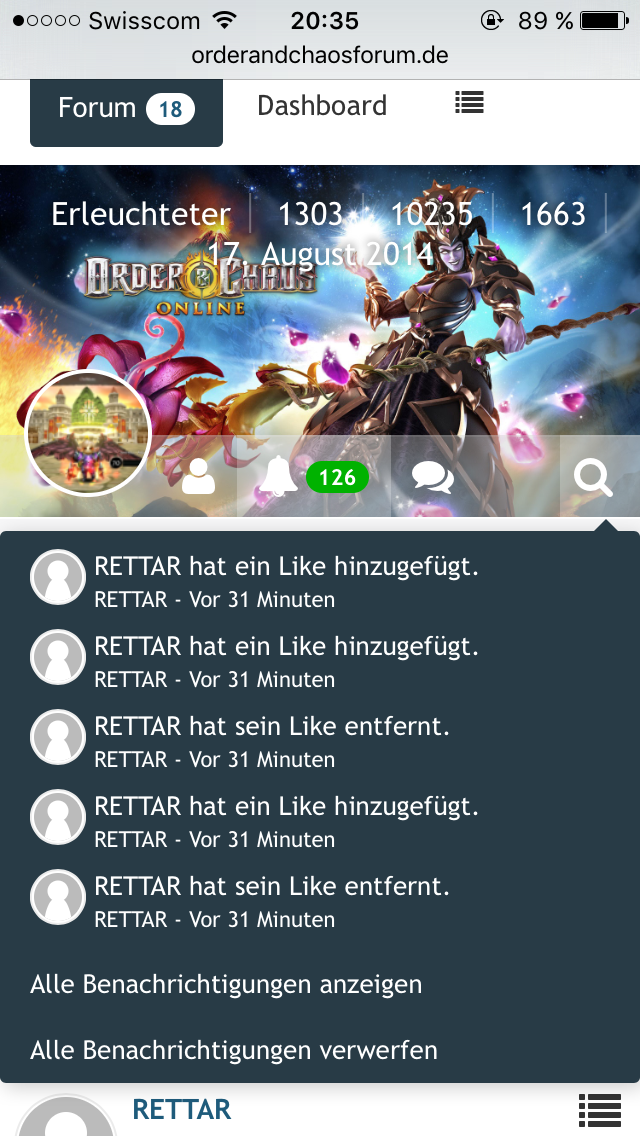Select Alle Benachrichtigungen anzeigen
640x1136 pixels.
click(226, 985)
